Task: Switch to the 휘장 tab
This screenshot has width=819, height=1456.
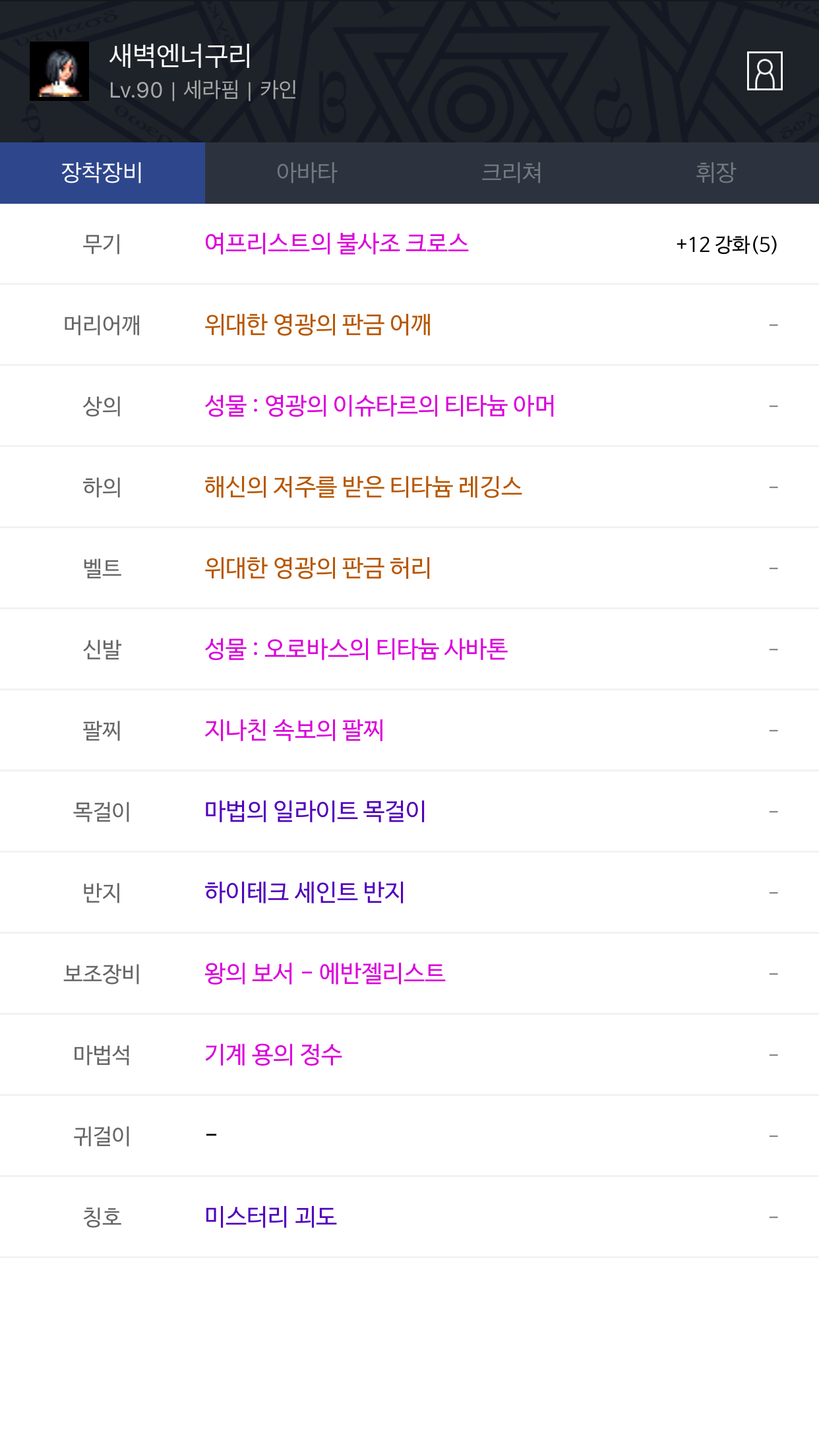Action: tap(716, 173)
